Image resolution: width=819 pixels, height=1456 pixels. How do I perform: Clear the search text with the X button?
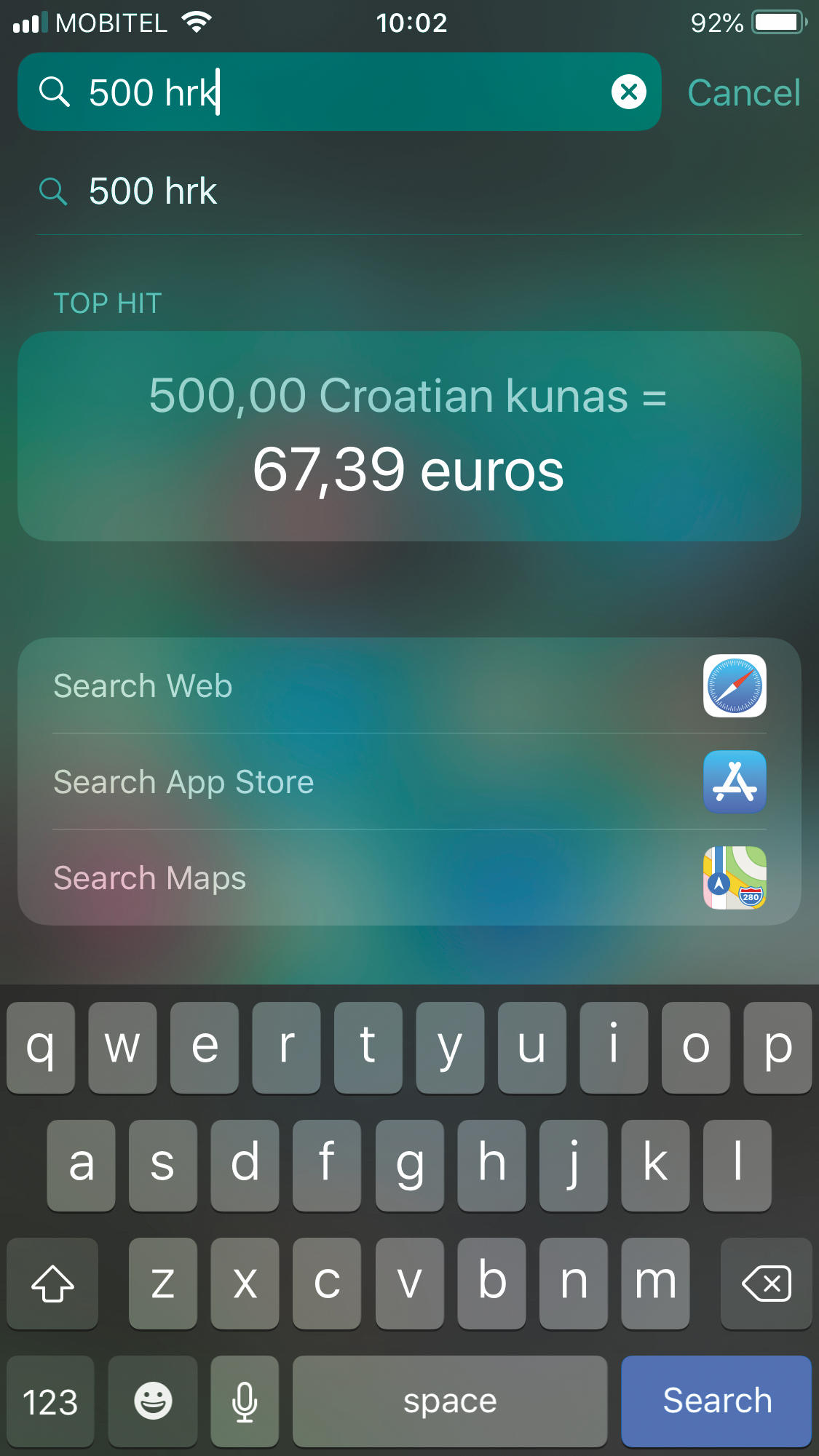[x=628, y=92]
